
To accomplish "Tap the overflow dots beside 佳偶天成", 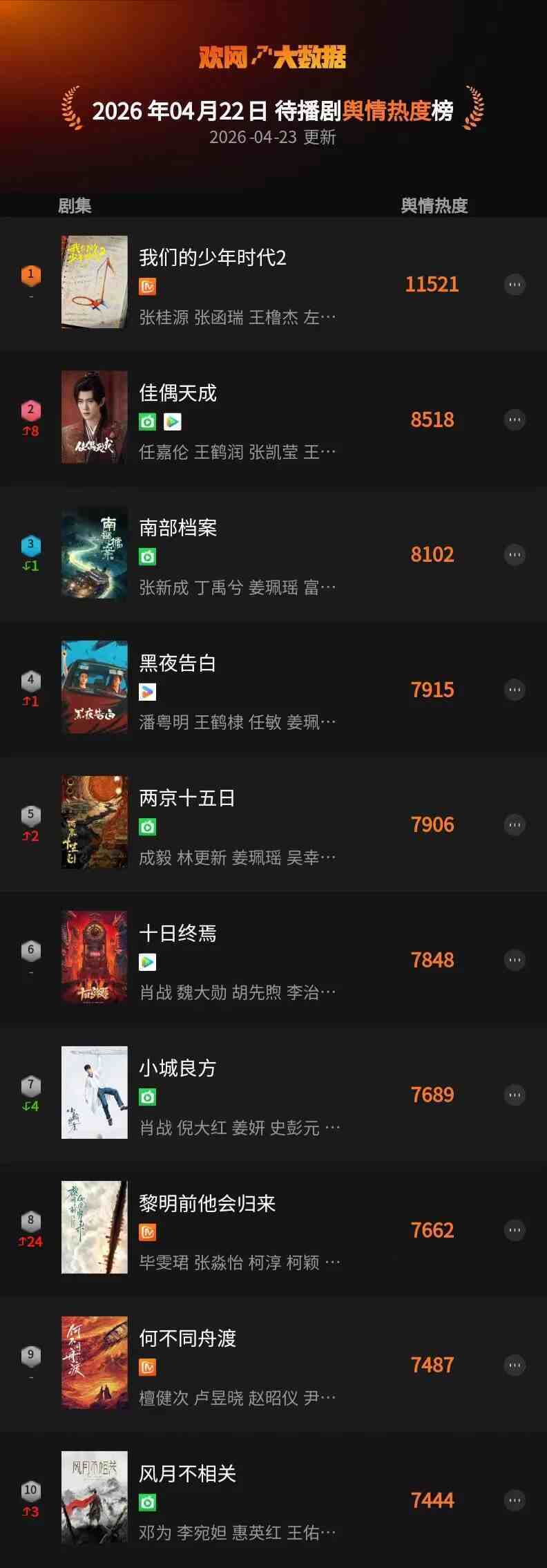I will click(515, 419).
